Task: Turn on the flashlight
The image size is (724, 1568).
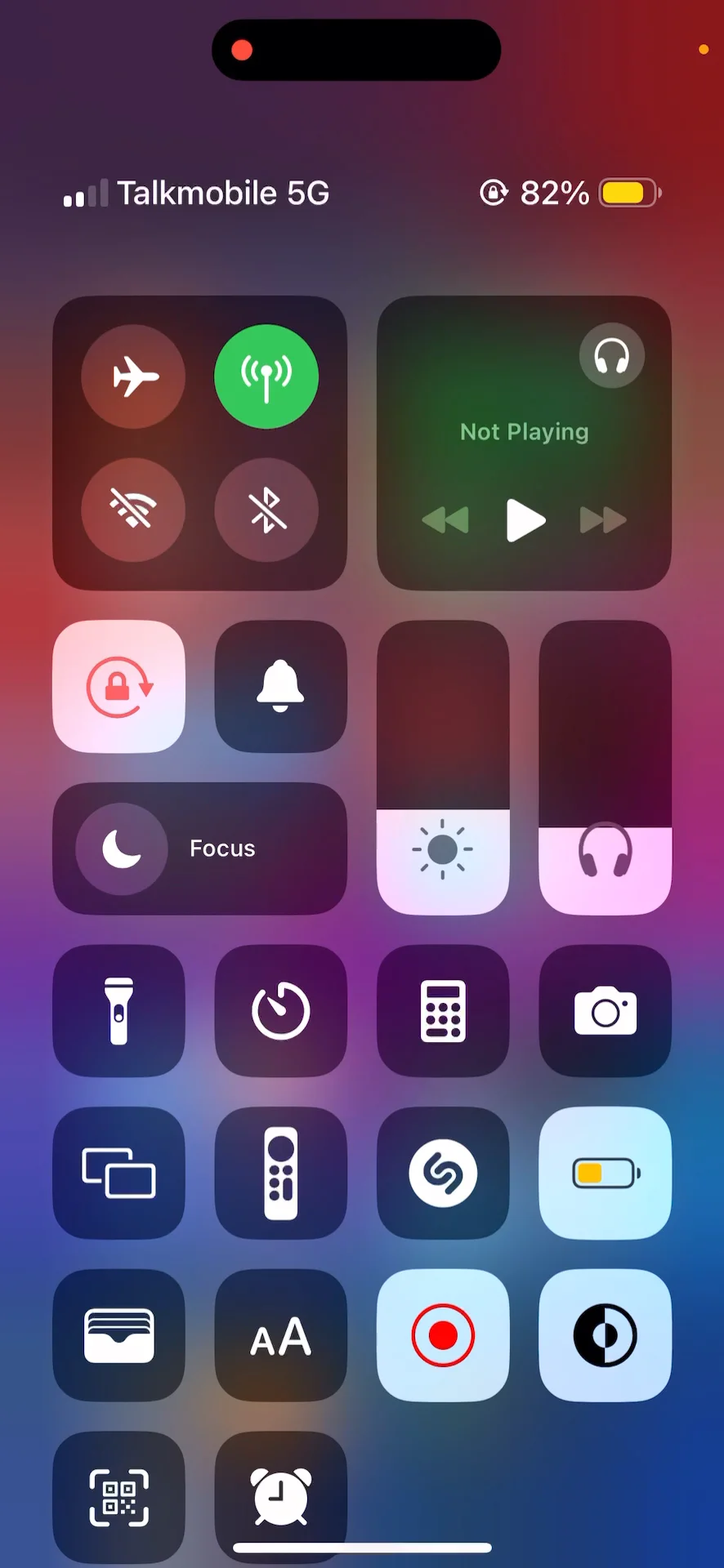Action: 119,1010
